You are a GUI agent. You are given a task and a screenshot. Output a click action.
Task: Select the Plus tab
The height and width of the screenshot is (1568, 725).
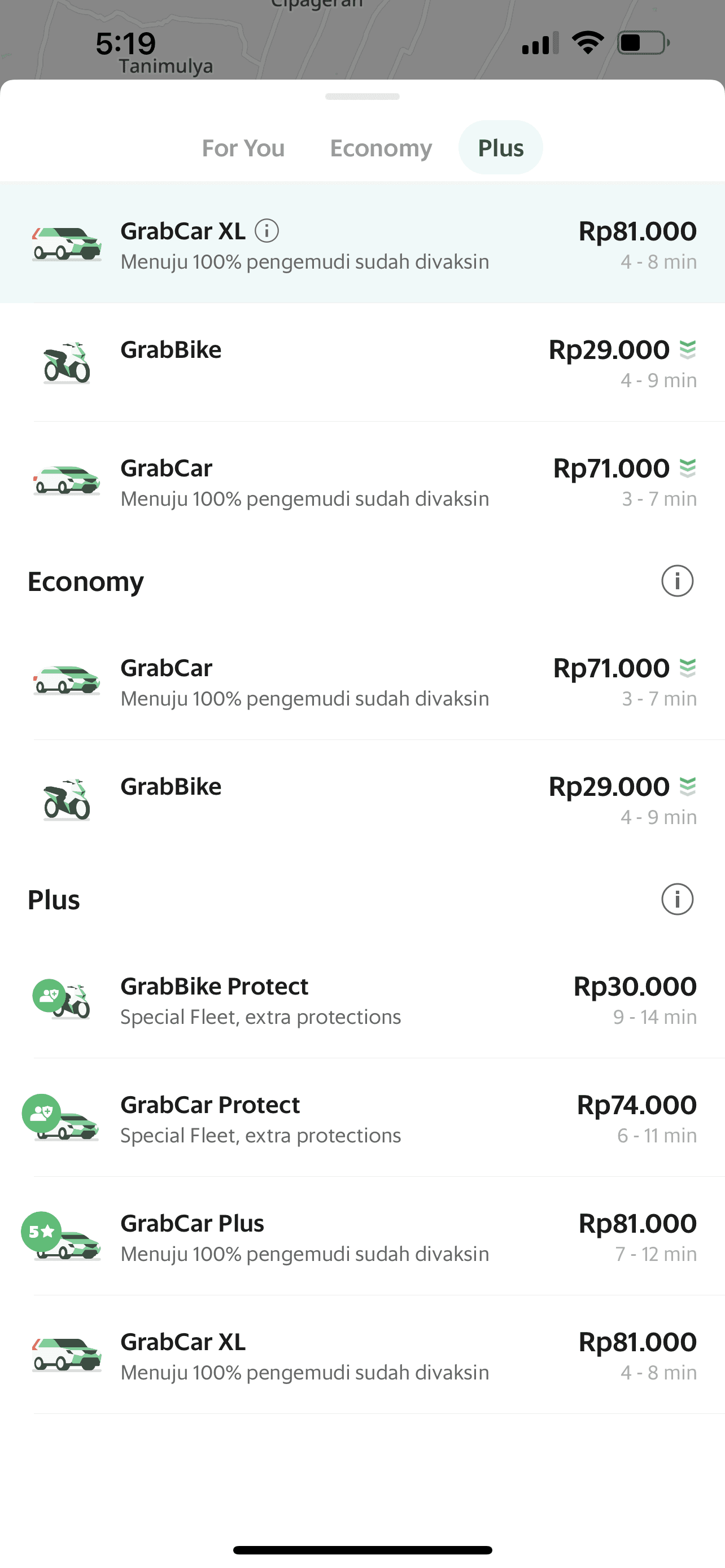pyautogui.click(x=500, y=148)
